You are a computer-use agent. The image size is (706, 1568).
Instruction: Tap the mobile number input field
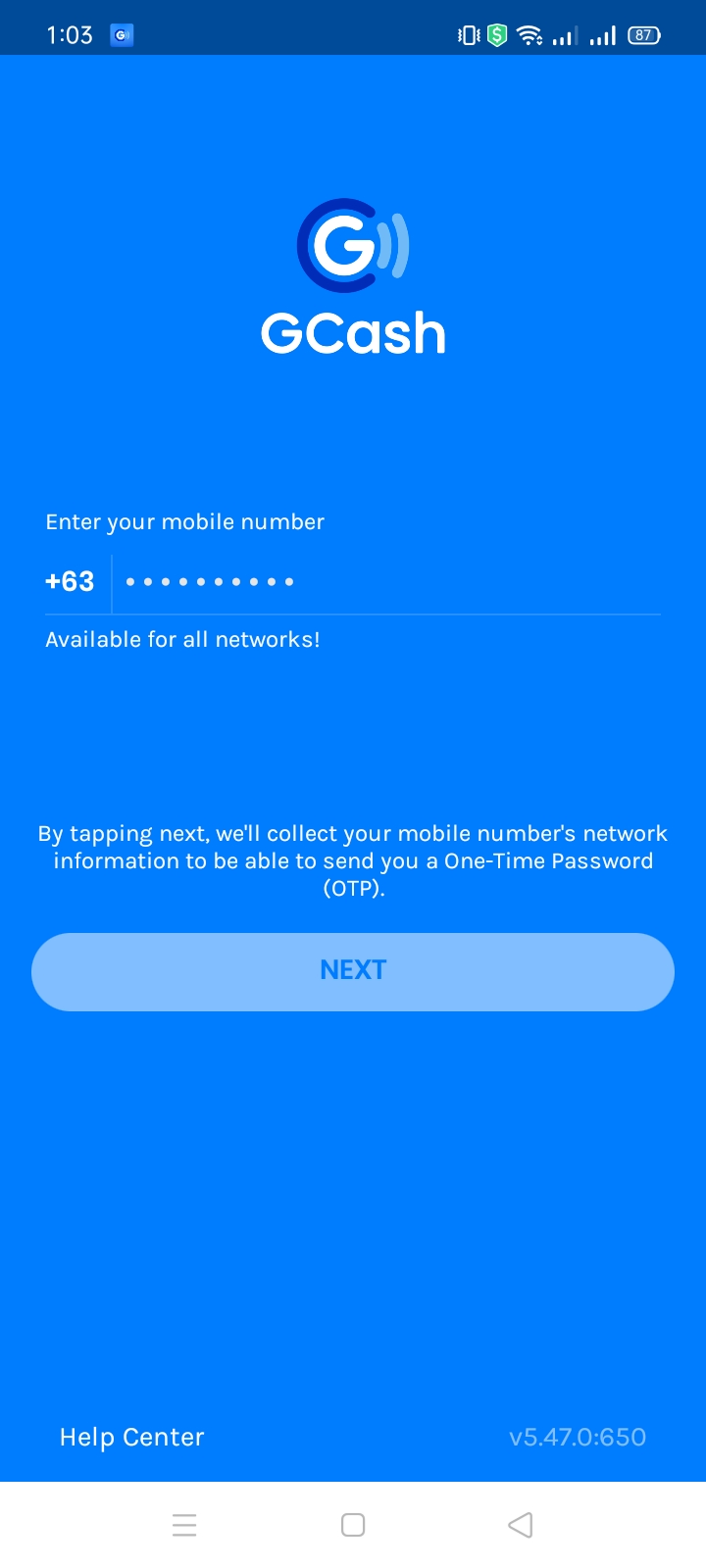tap(386, 582)
